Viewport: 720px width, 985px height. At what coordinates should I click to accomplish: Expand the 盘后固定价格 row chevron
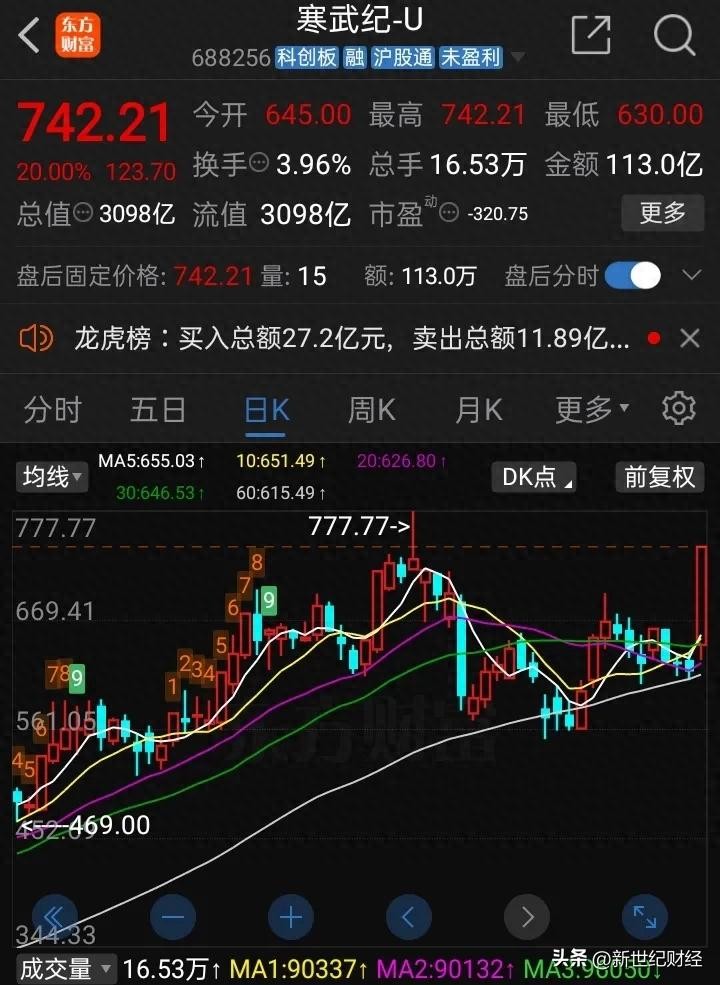pyautogui.click(x=691, y=276)
